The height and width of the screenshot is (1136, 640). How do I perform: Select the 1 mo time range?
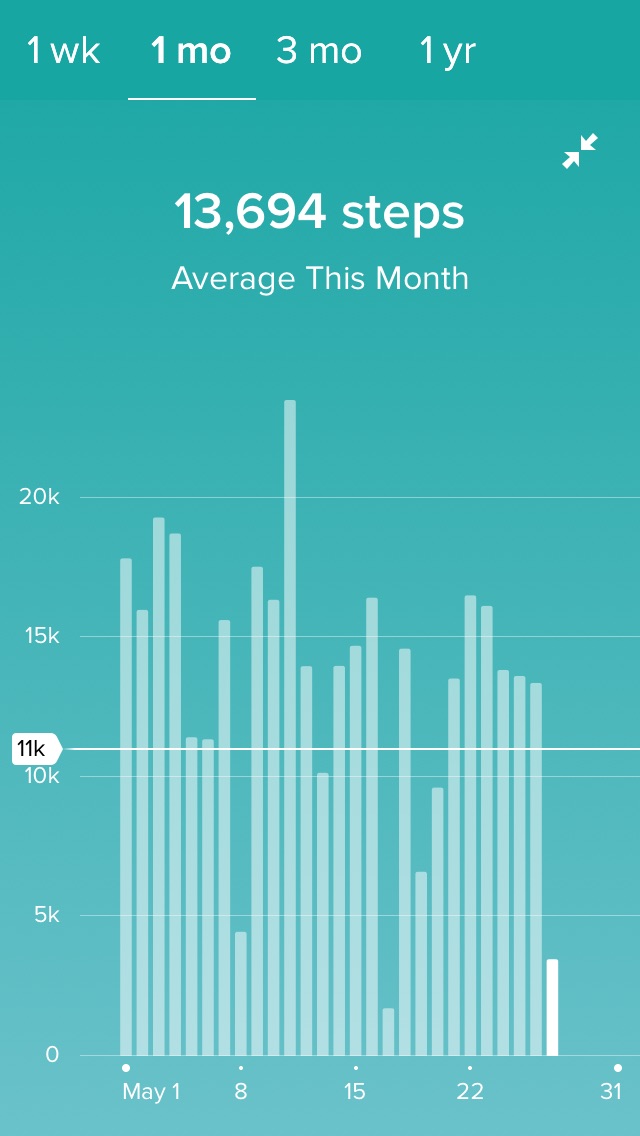(x=191, y=51)
